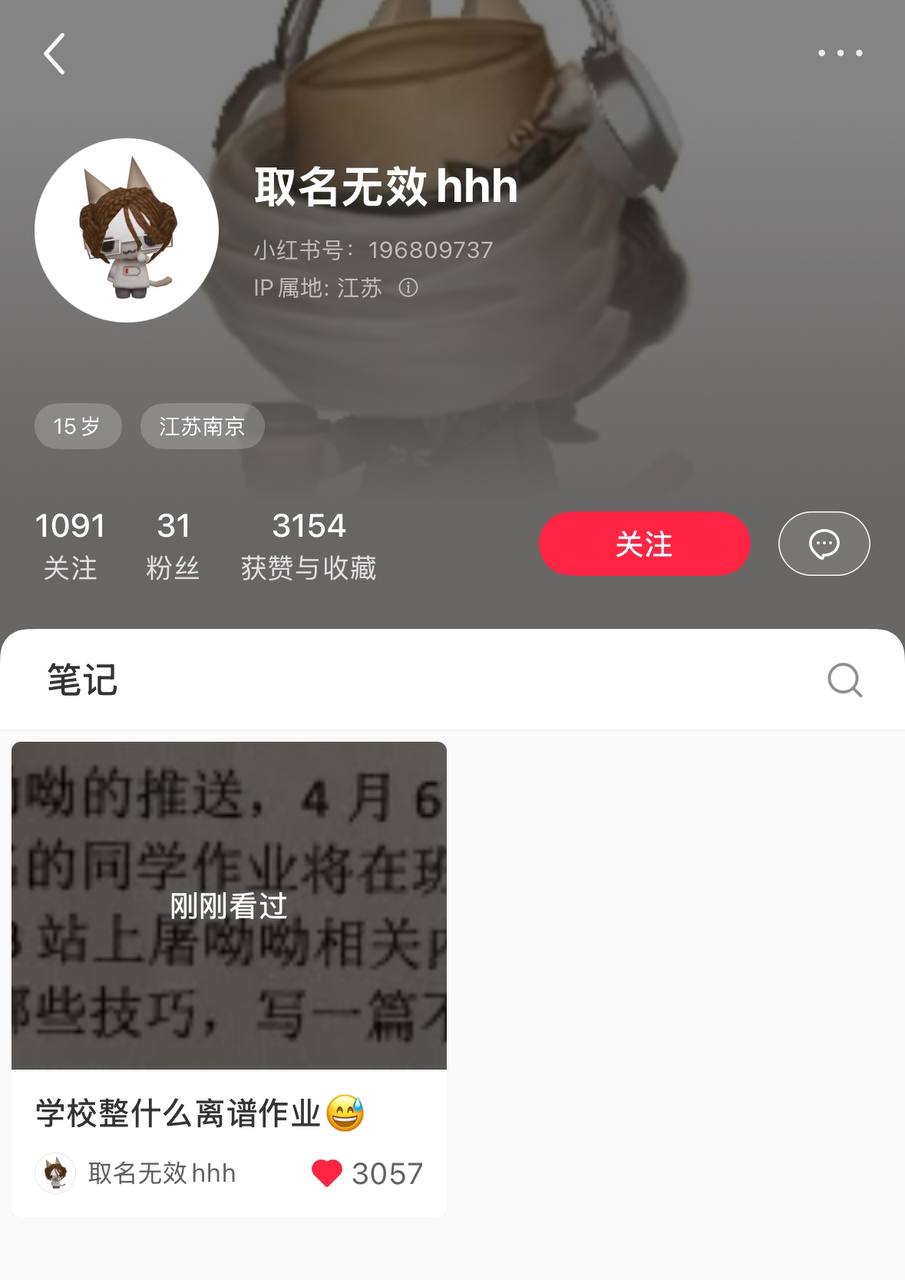Tap the username 取名无效 hhh
Screen dimensions: 905x1280
click(x=385, y=186)
